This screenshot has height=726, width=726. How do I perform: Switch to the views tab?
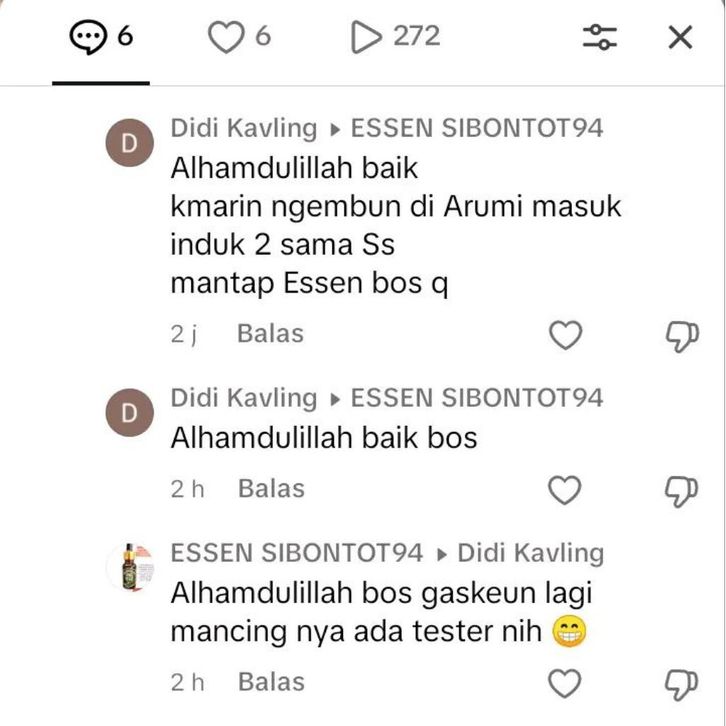point(395,37)
